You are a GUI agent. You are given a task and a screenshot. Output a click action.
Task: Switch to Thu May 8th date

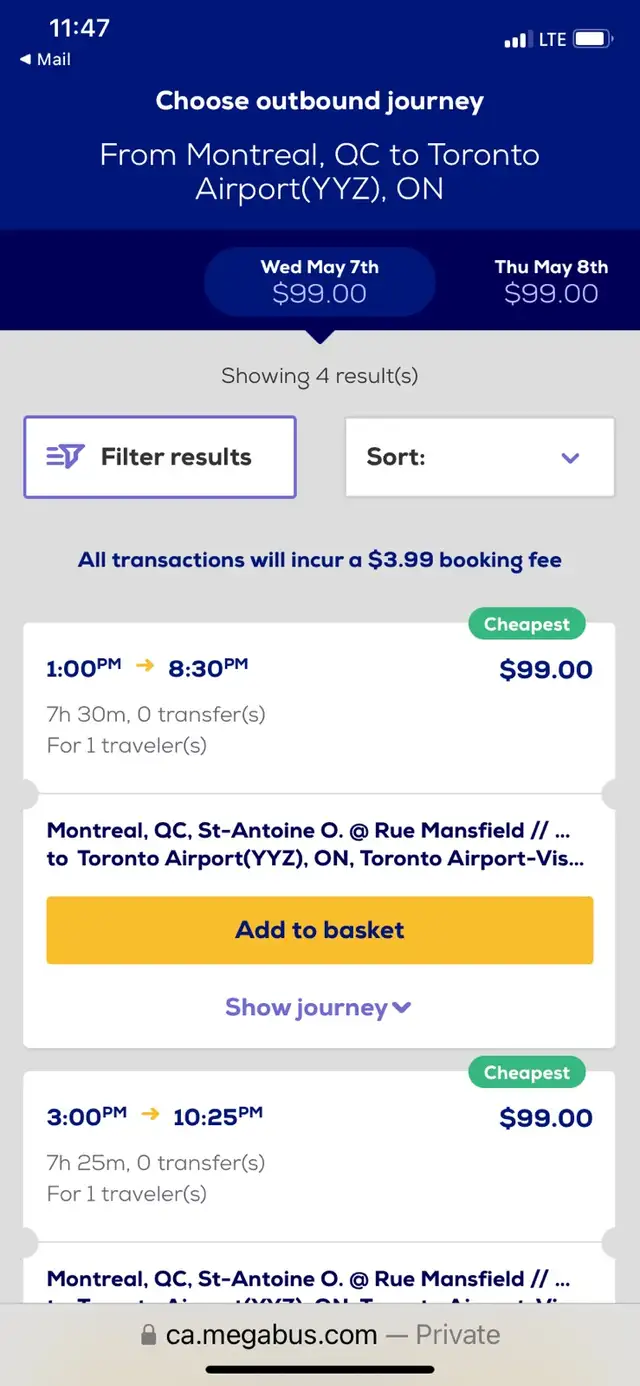(551, 281)
